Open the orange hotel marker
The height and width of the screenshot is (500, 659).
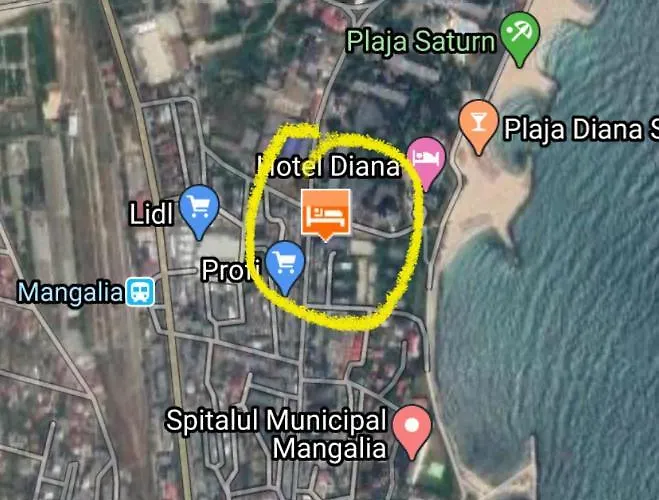325,212
